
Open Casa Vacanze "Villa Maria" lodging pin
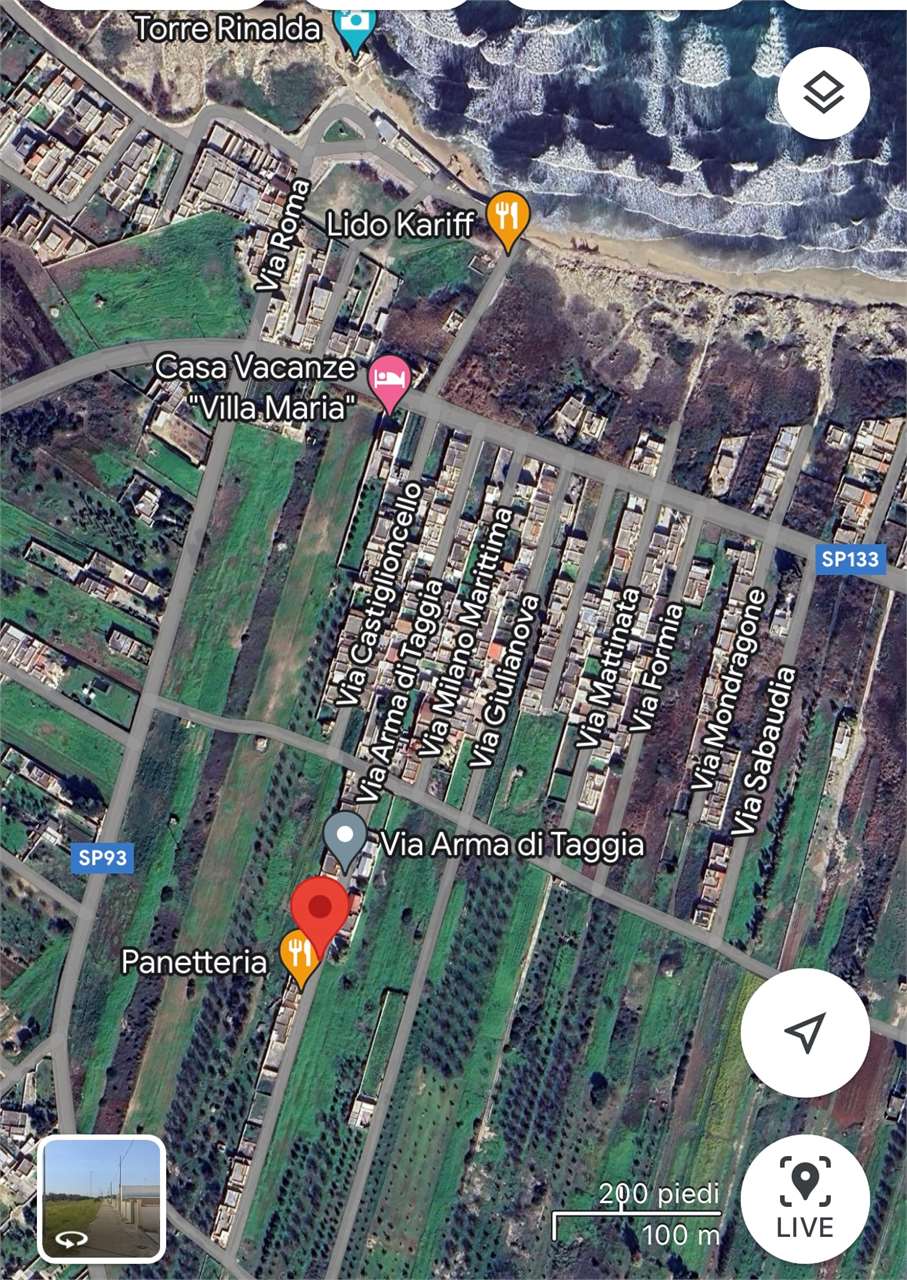[388, 382]
